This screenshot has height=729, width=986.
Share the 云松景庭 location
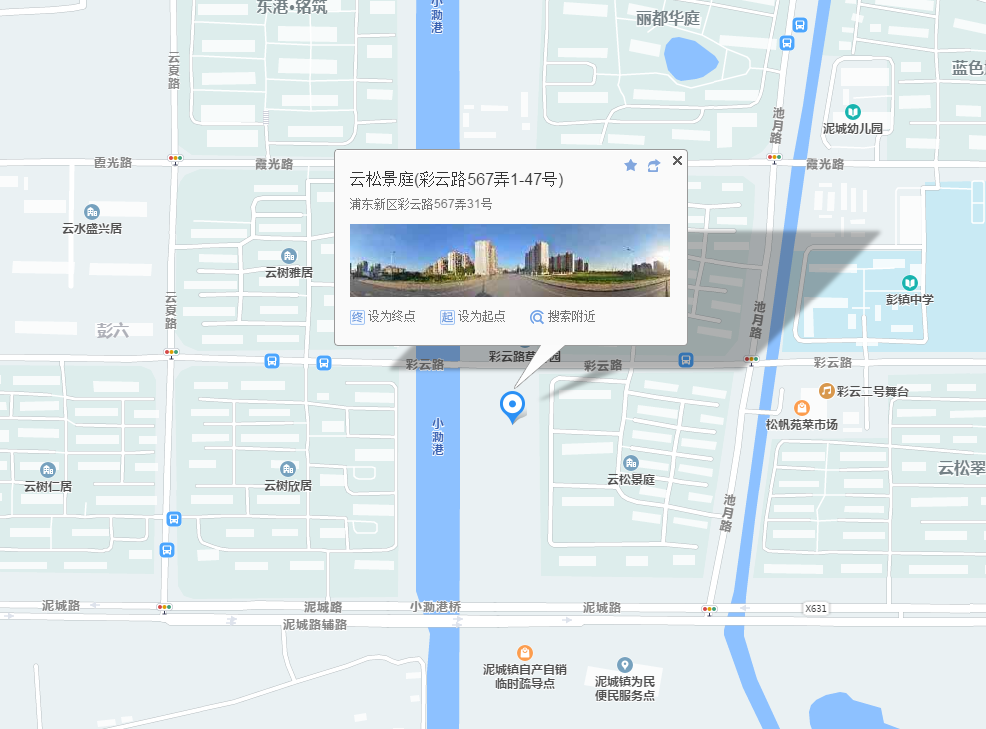coord(654,165)
